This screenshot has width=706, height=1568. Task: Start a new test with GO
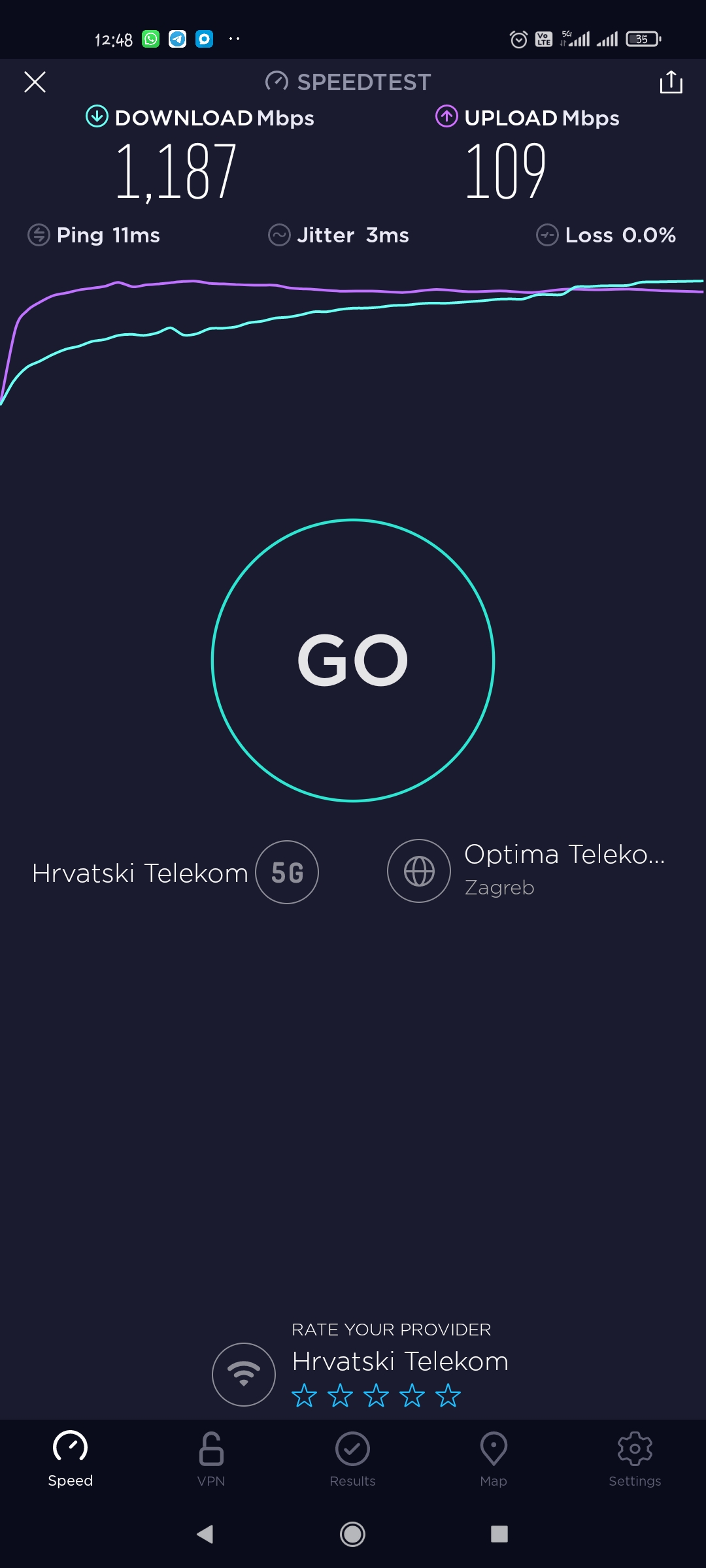(353, 661)
